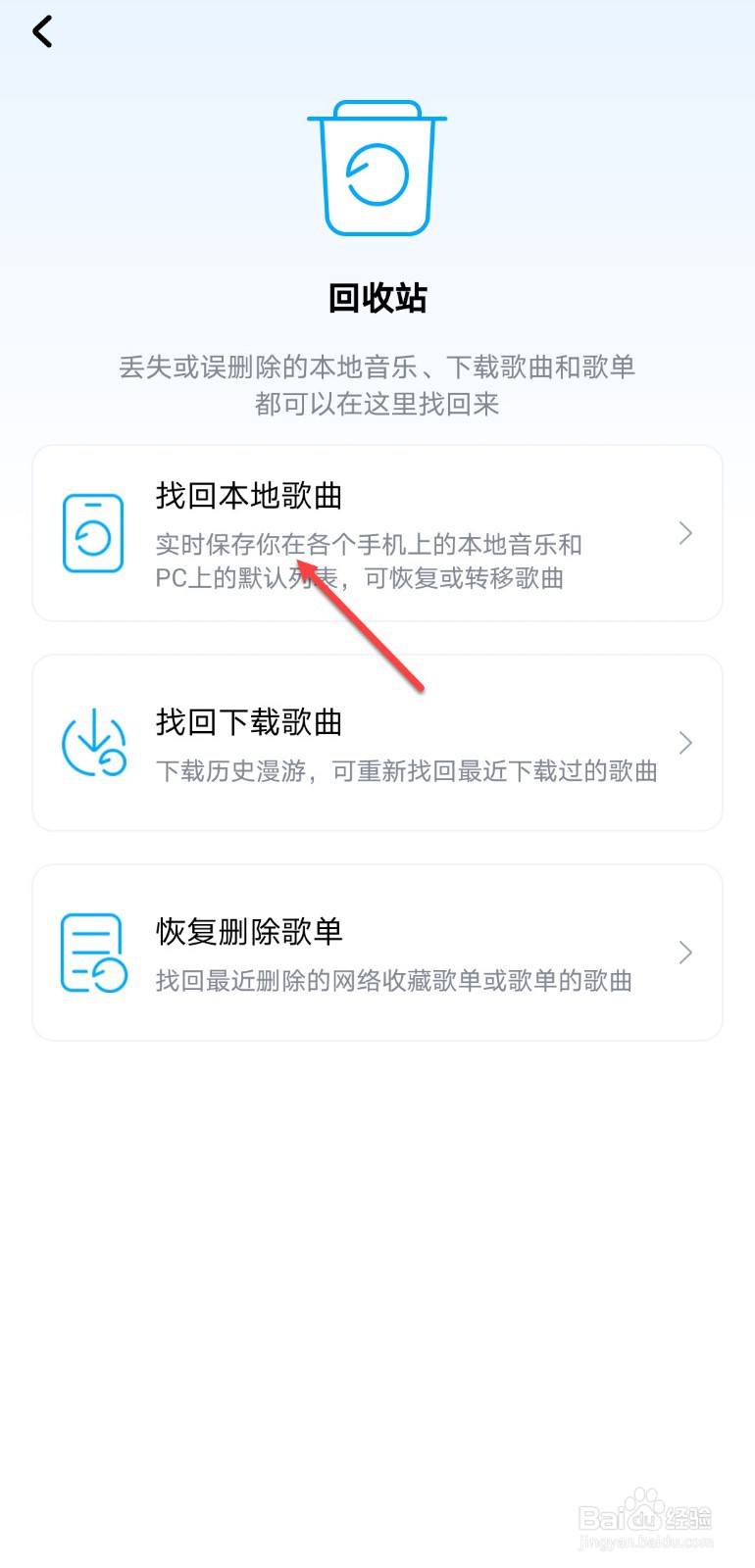Screen dimensions: 755x1568
Task: Expand 恢复删除歌单 with its chevron
Action: point(685,952)
